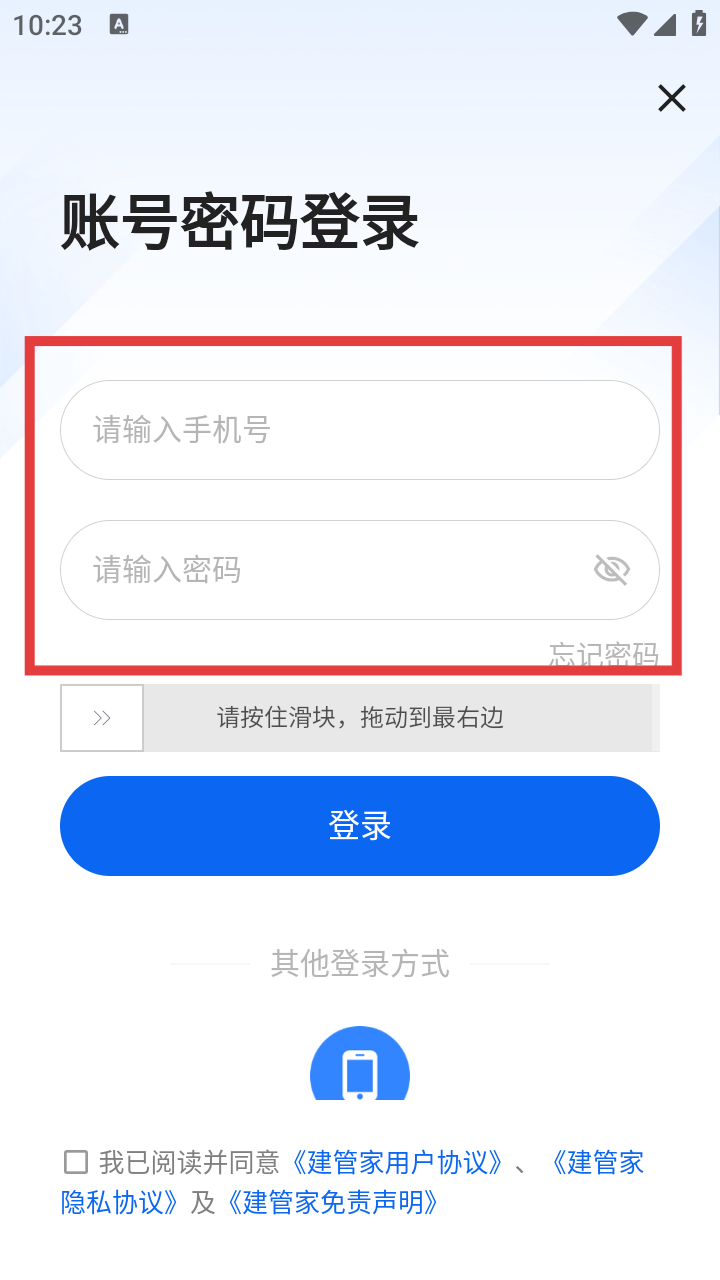Toggle password visibility eye icon
The width and height of the screenshot is (720, 1280).
coord(611,570)
